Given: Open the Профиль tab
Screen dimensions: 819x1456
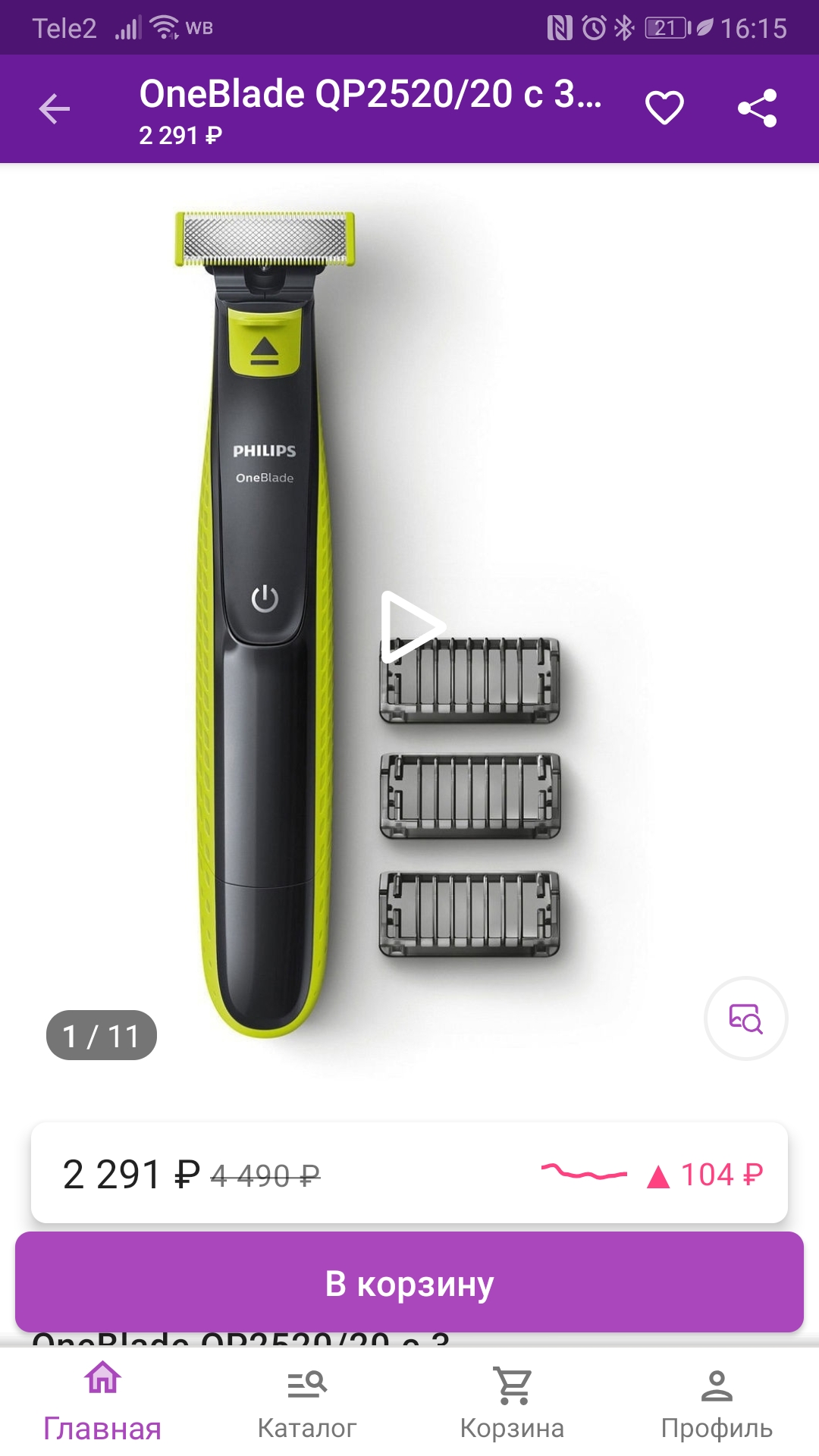Looking at the screenshot, I should [x=717, y=1403].
